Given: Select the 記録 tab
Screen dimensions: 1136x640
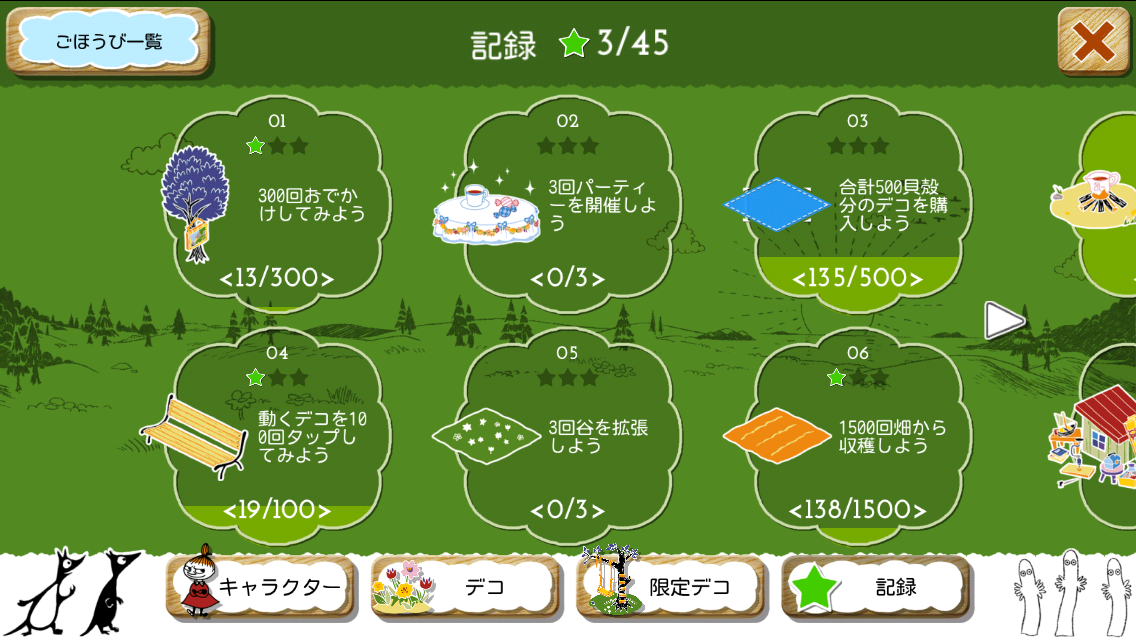Looking at the screenshot, I should click(x=875, y=587).
